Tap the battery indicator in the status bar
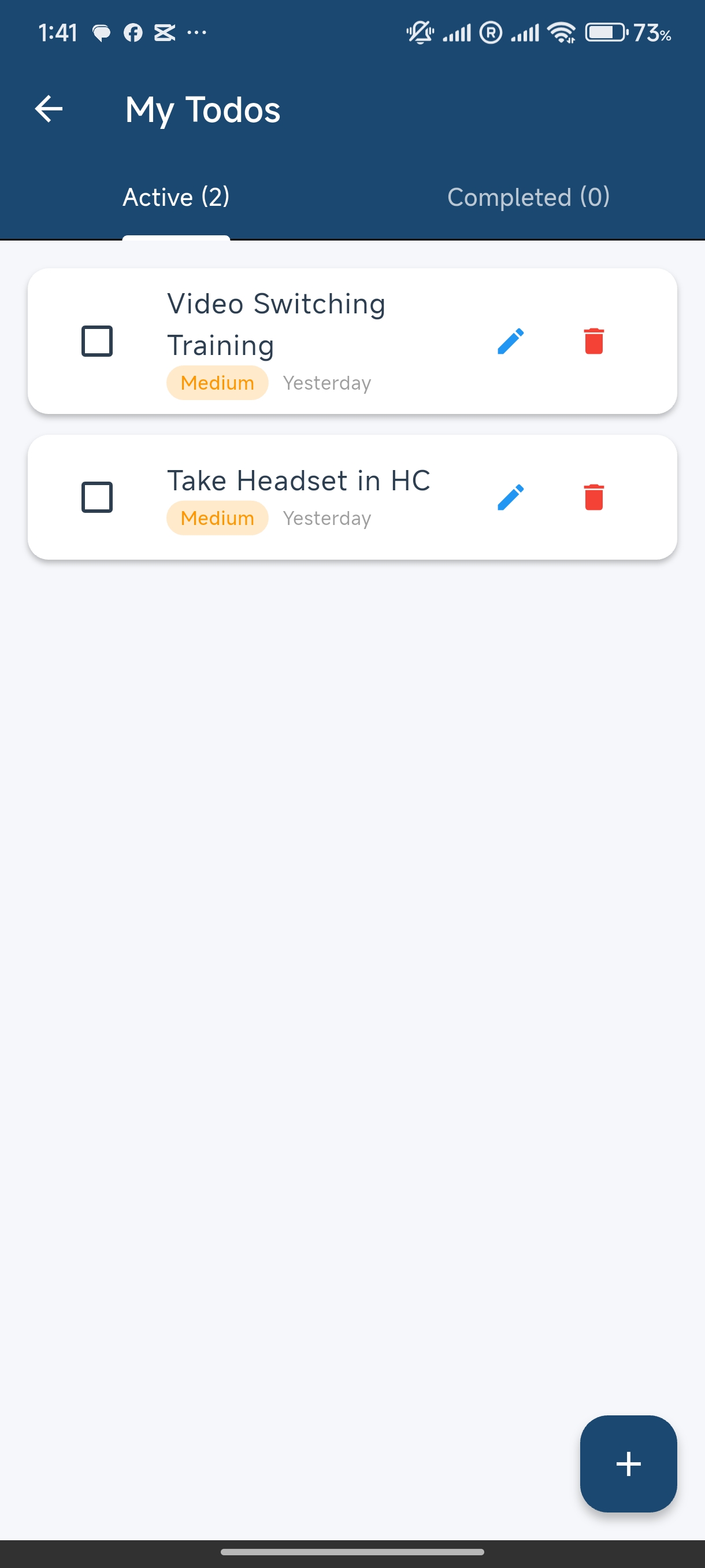705x1568 pixels. pyautogui.click(x=605, y=33)
